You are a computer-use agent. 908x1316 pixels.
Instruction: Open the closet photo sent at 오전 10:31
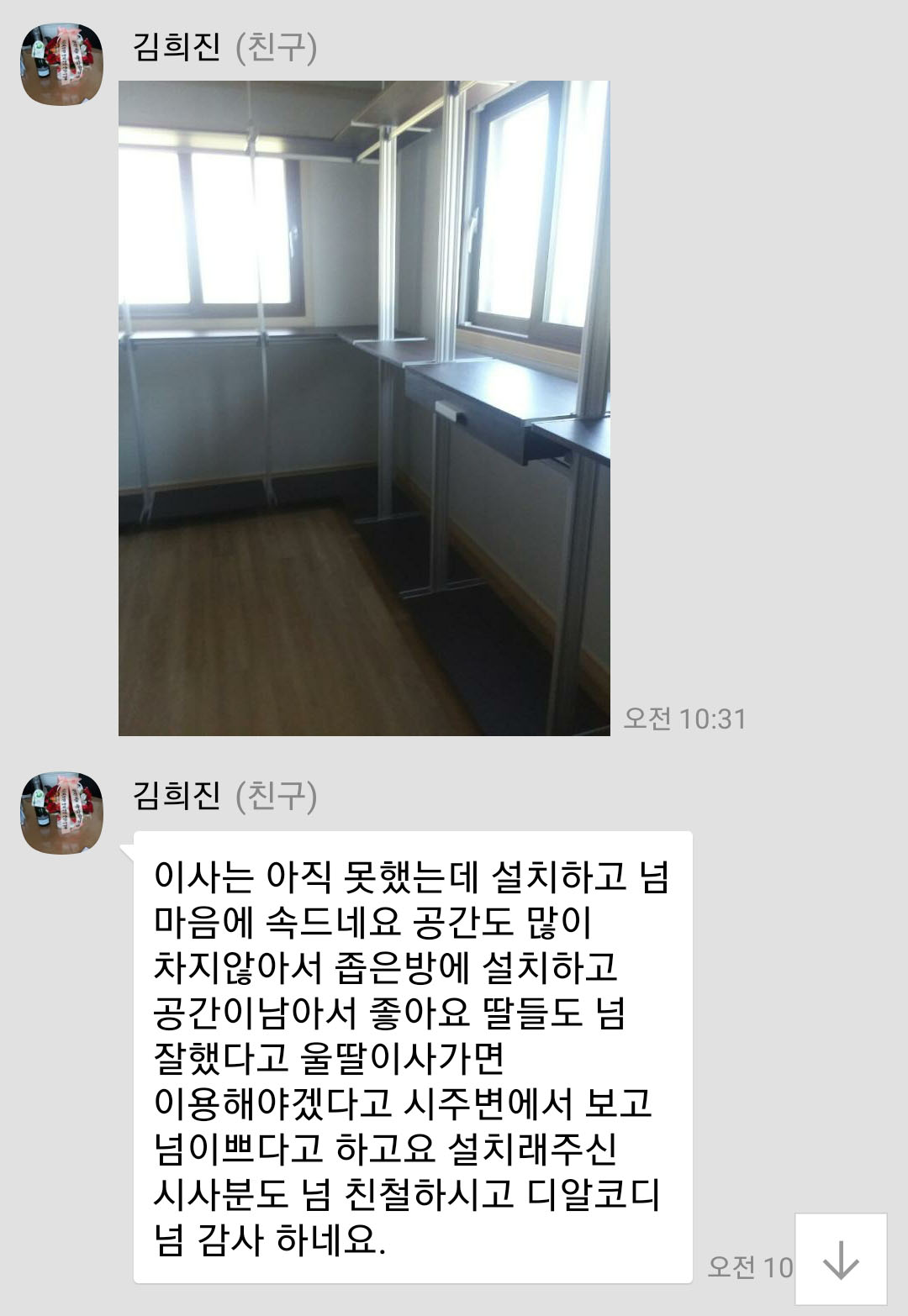click(364, 408)
